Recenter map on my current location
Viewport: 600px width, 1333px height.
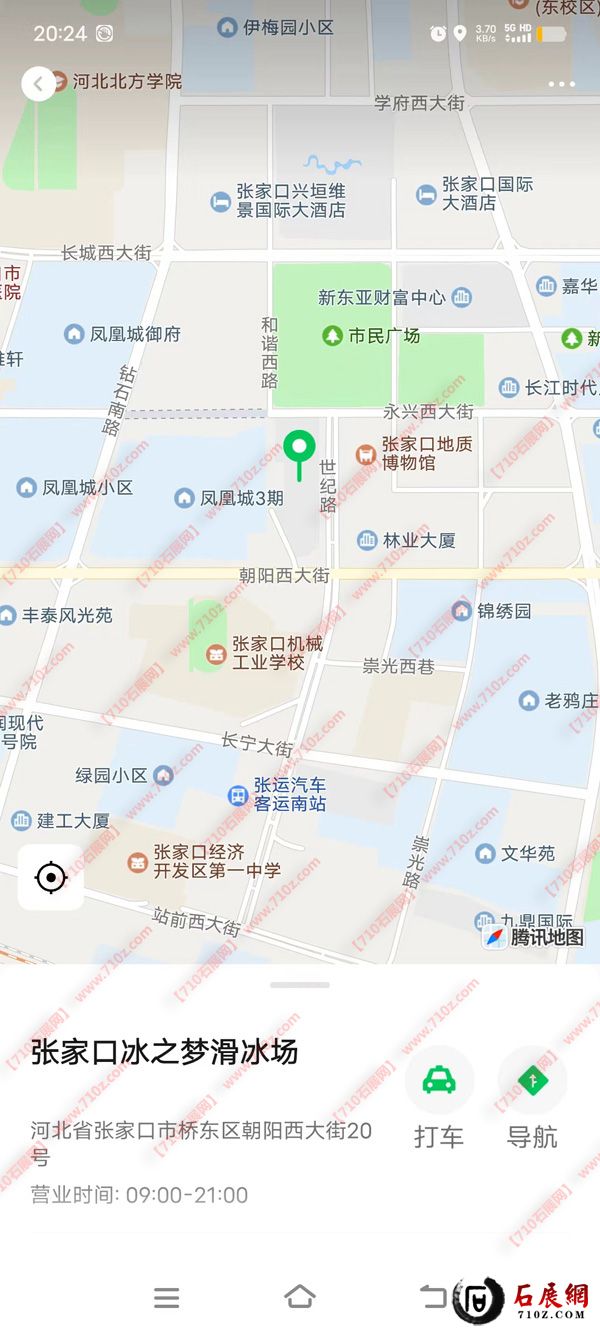[50, 878]
